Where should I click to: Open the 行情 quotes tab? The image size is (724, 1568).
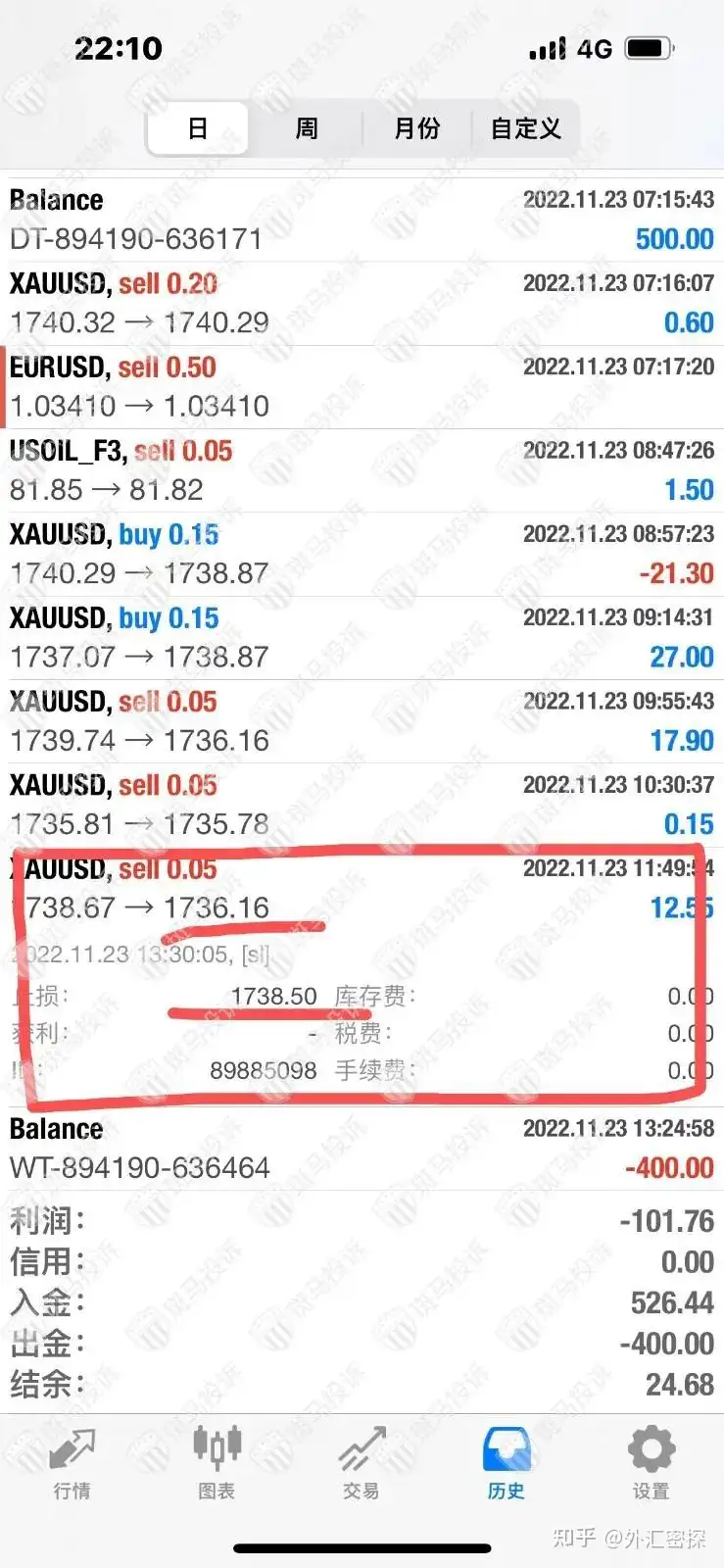72,1464
